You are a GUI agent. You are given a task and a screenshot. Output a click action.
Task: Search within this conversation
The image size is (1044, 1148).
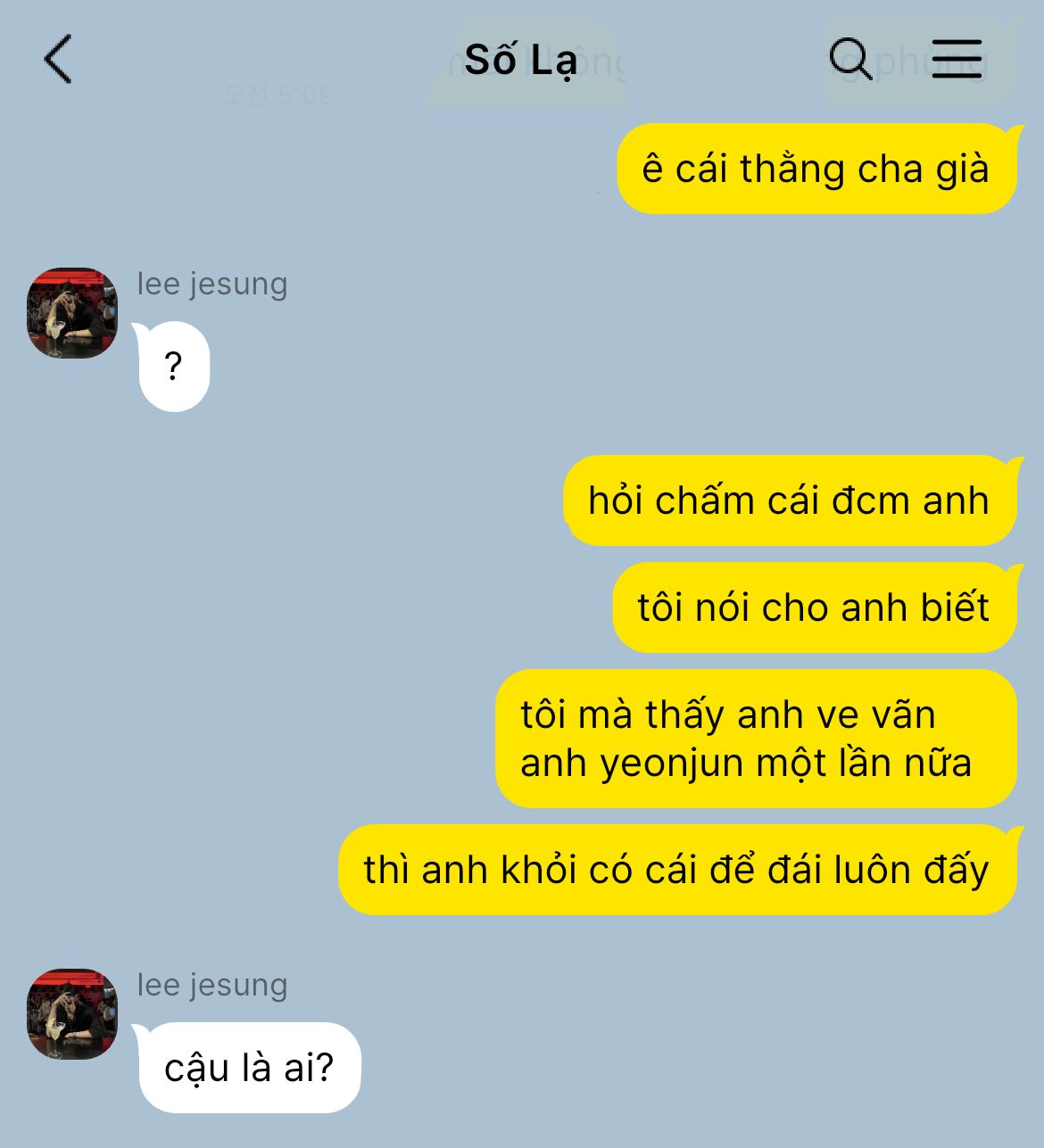click(850, 60)
